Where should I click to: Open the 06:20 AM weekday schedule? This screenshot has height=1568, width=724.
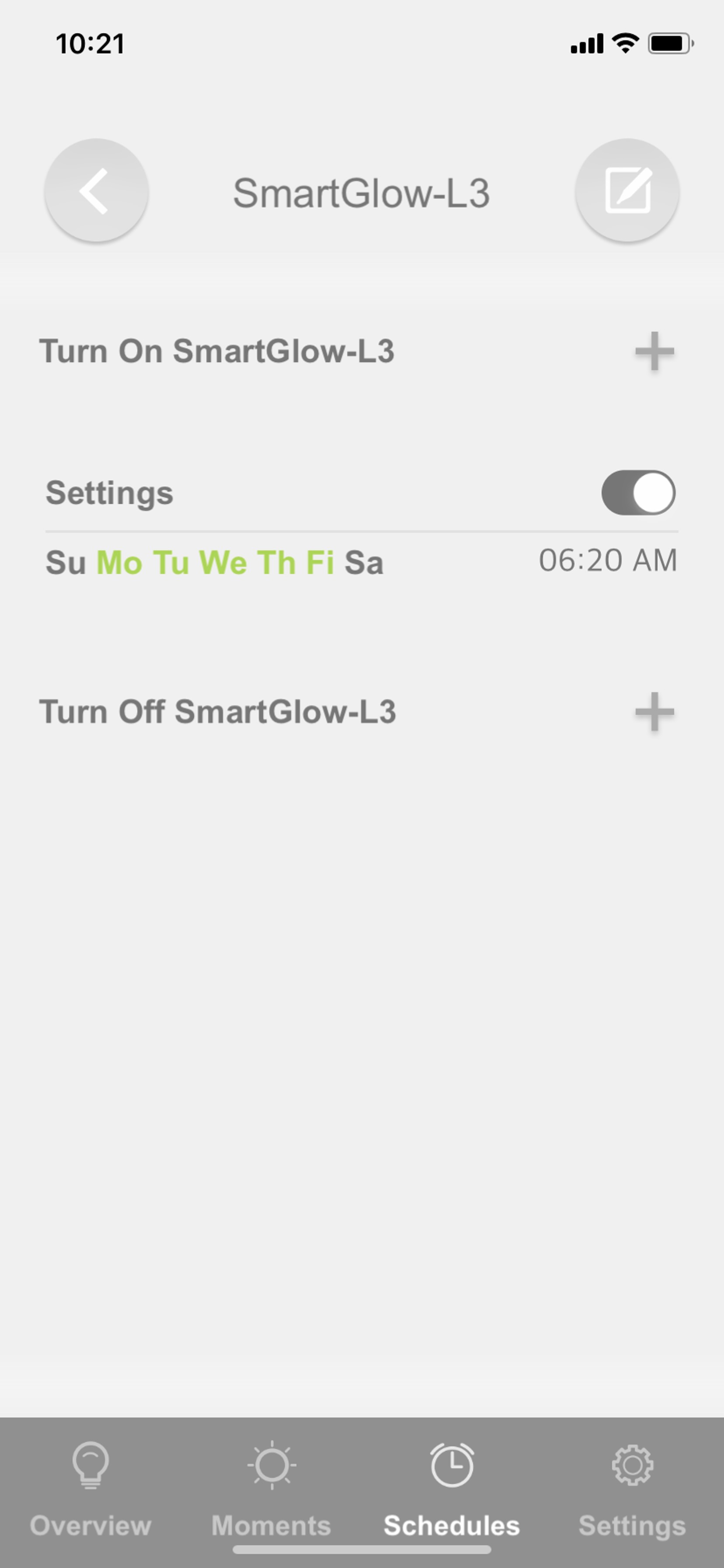coord(362,561)
